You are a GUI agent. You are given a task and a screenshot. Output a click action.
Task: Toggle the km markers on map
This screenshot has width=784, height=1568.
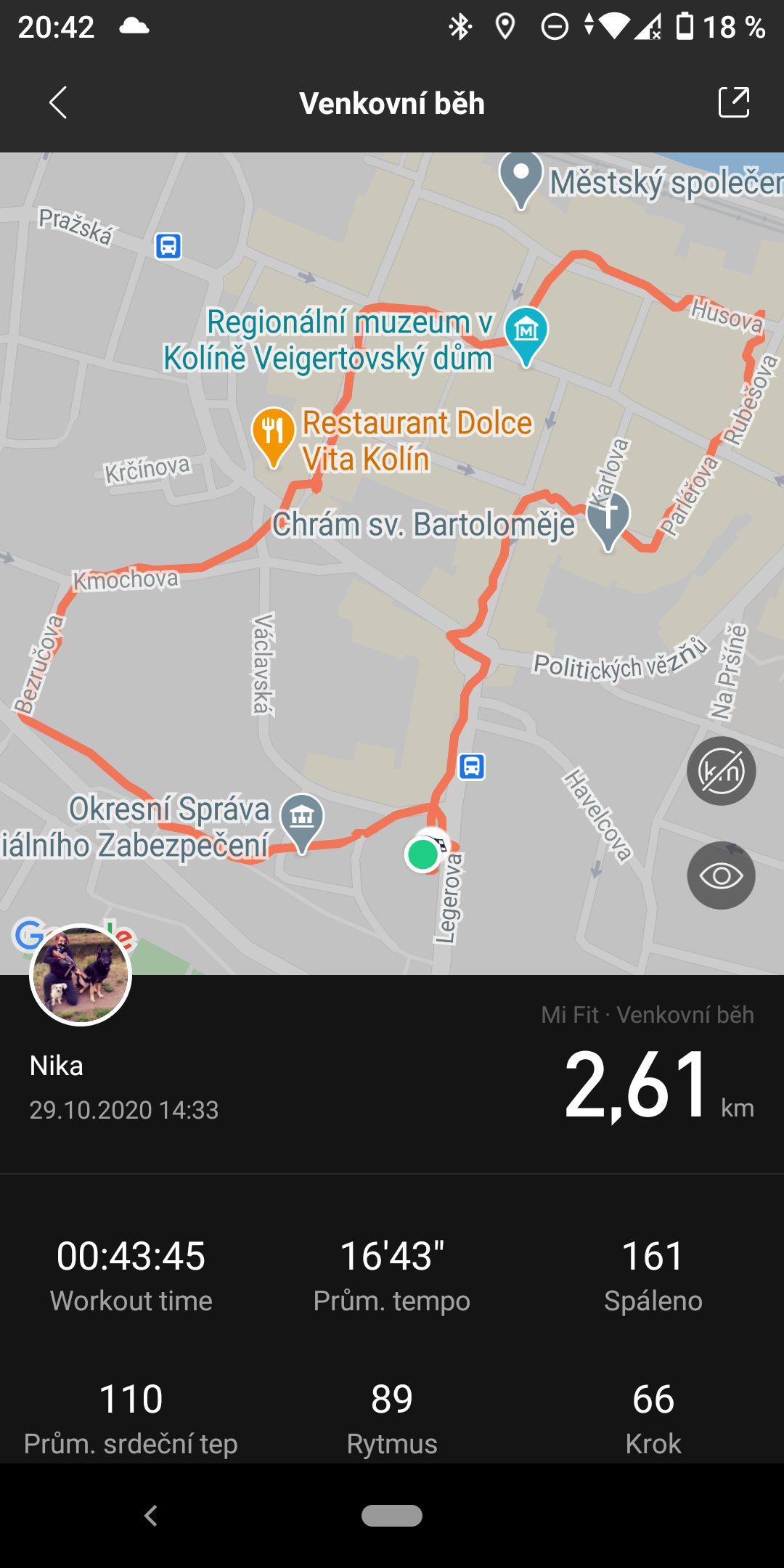[722, 771]
